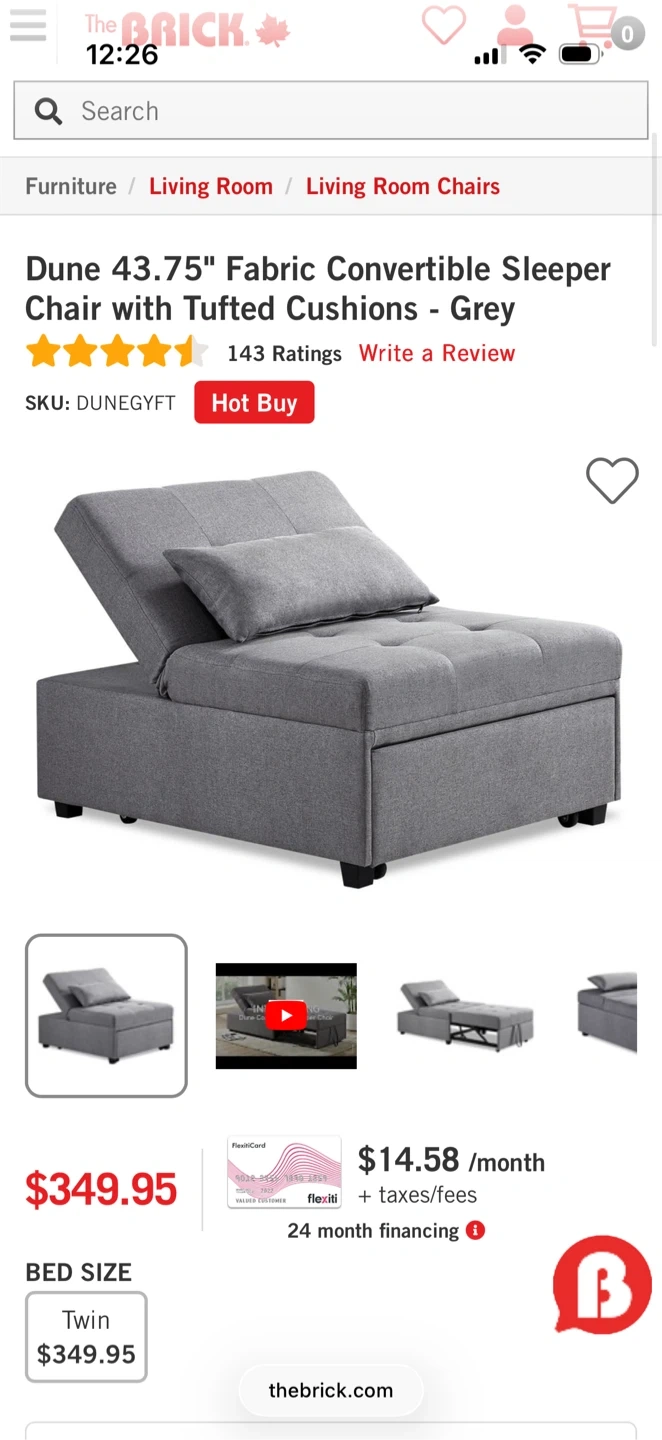
Task: Open the wishlist heart in header
Action: pos(443,26)
